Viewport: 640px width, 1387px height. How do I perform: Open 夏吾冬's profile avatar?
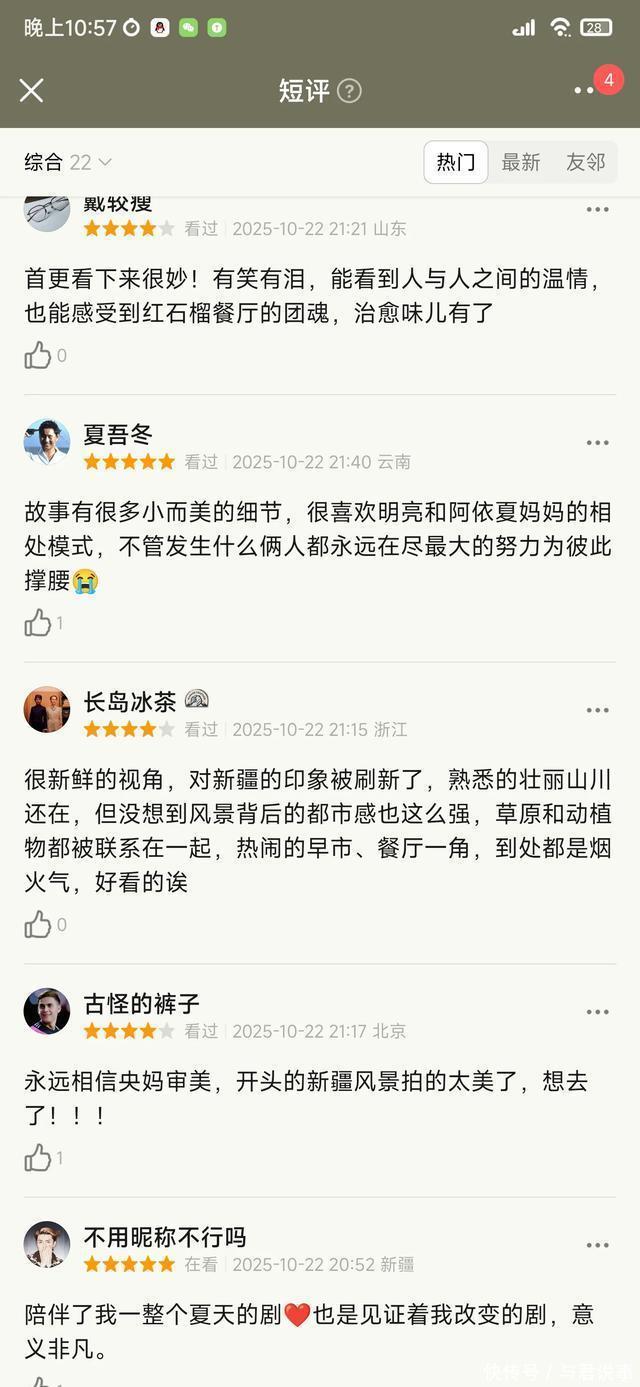47,442
